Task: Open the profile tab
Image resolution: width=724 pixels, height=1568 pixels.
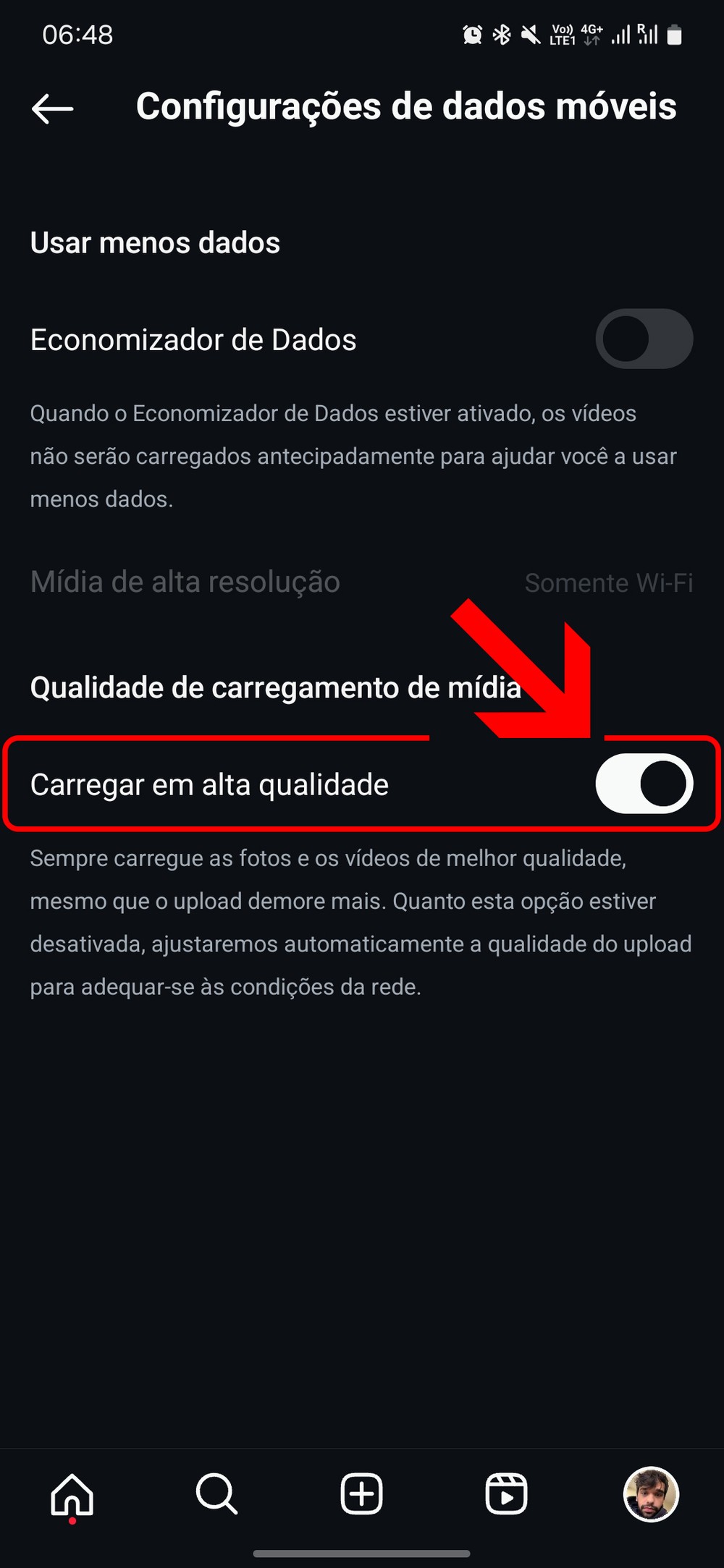Action: (x=650, y=1494)
